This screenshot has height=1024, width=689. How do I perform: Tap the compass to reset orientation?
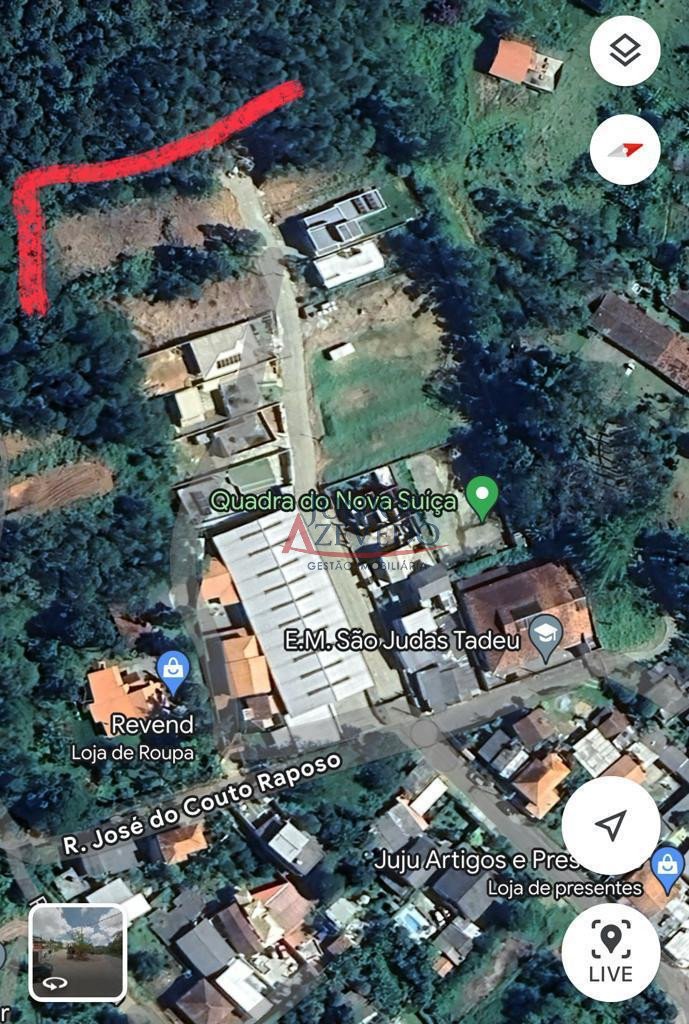[625, 149]
